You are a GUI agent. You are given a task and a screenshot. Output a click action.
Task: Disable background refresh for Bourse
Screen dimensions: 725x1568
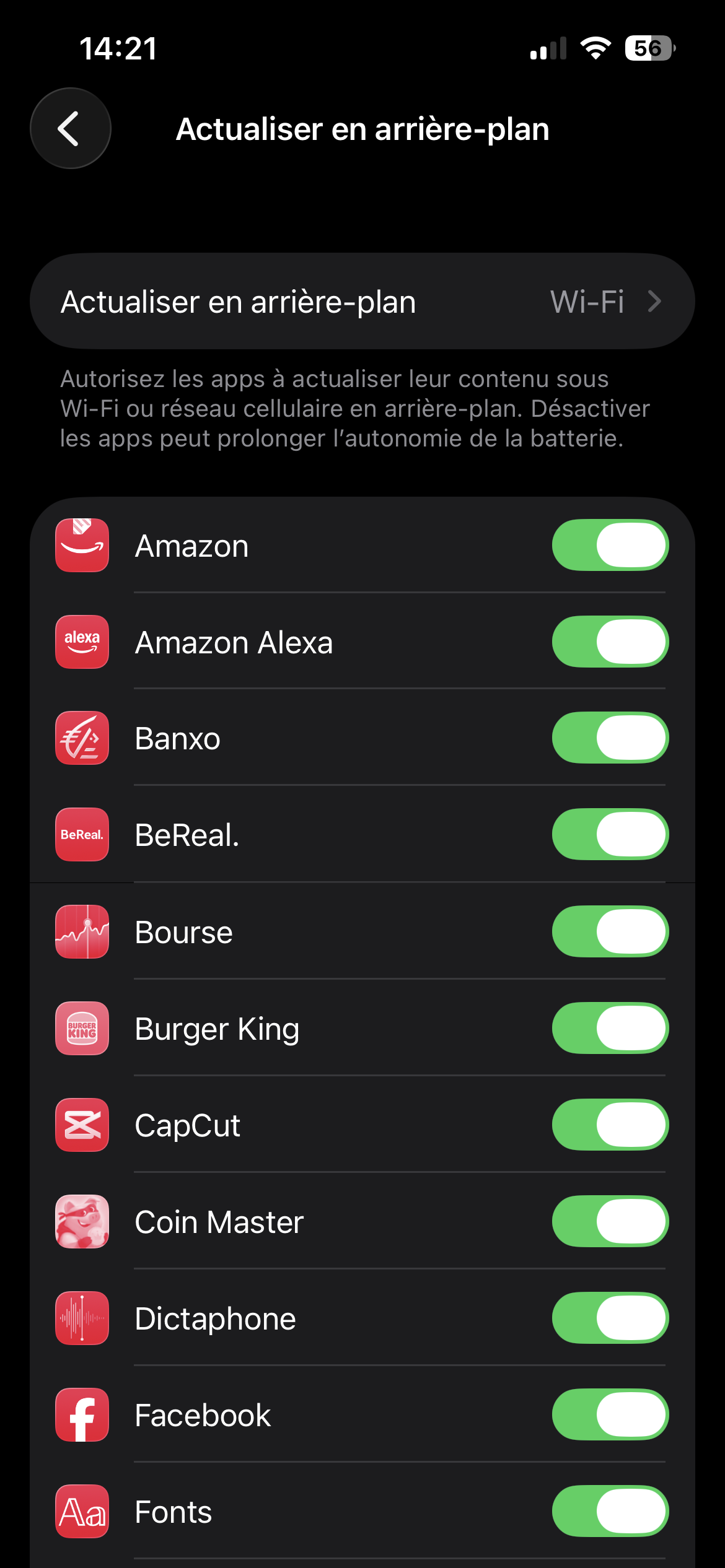click(x=610, y=932)
